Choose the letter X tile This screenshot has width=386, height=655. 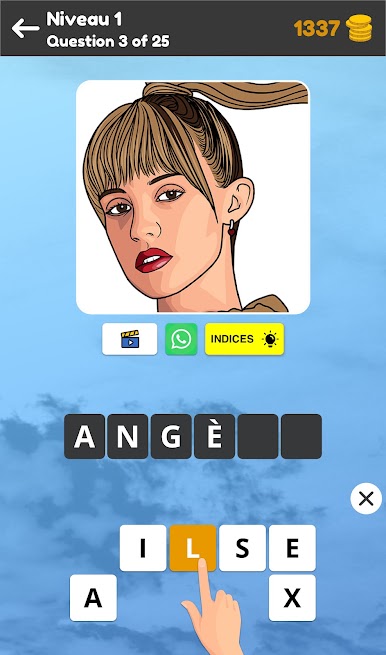click(x=292, y=598)
